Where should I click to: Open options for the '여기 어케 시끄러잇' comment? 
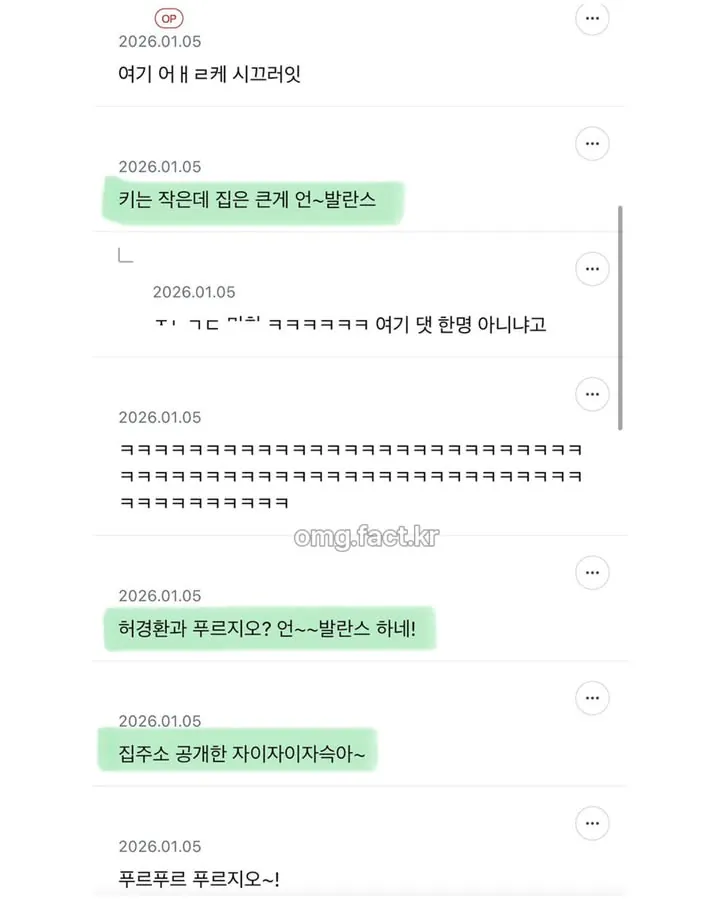point(592,19)
